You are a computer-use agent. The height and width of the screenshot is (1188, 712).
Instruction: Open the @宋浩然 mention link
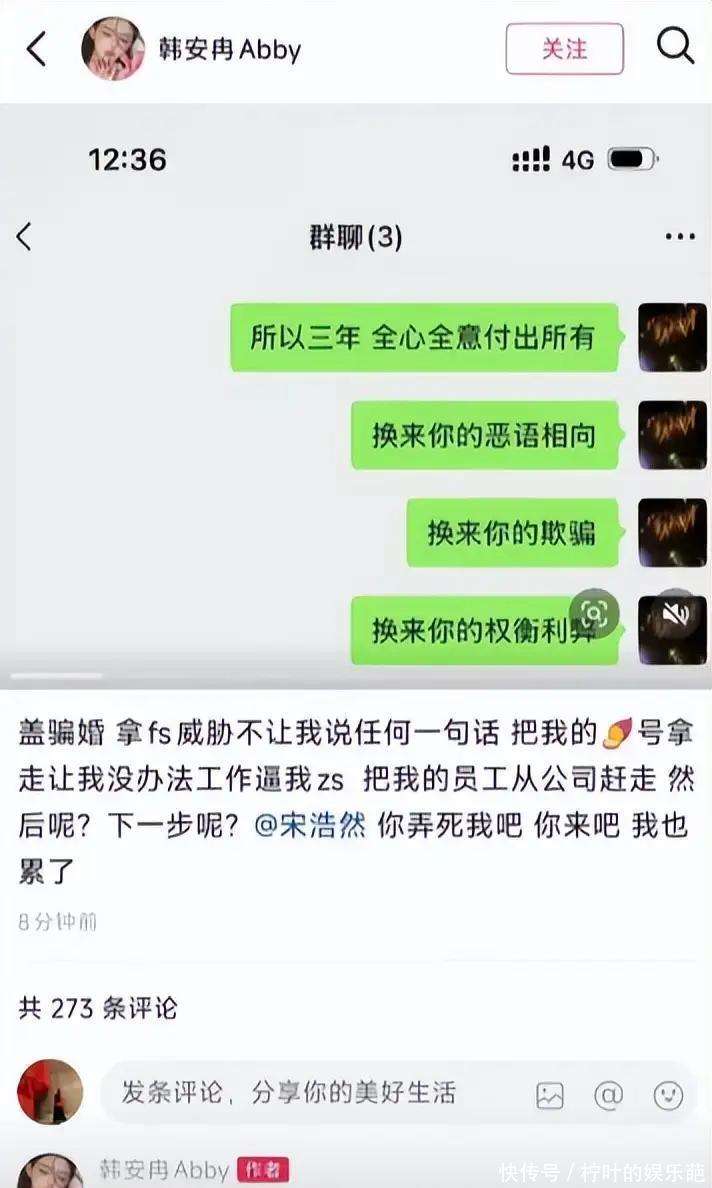pos(311,825)
